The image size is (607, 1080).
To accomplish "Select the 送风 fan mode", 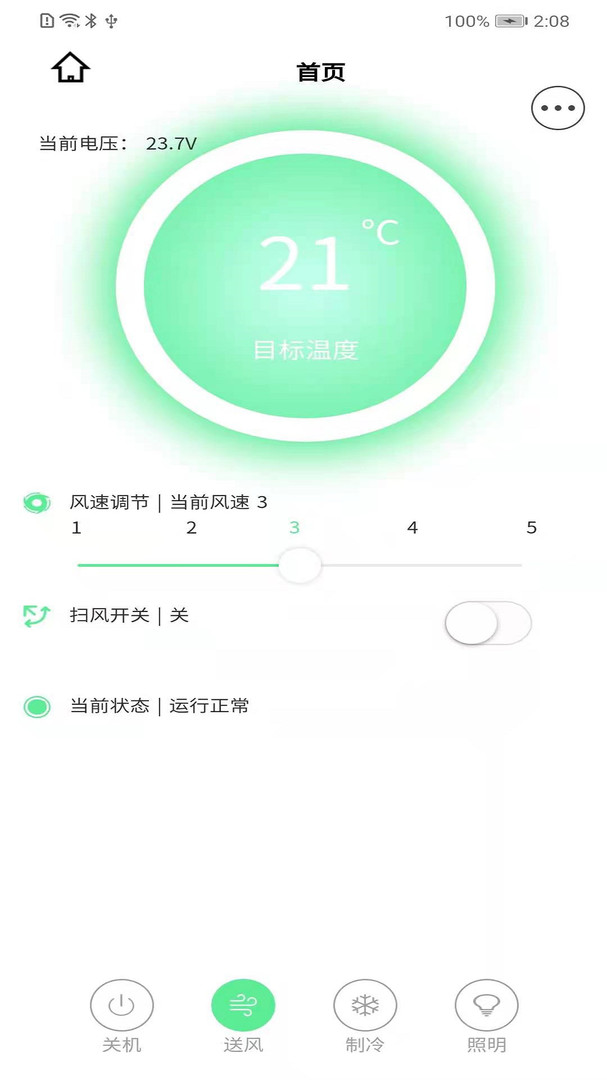I will tap(243, 1006).
